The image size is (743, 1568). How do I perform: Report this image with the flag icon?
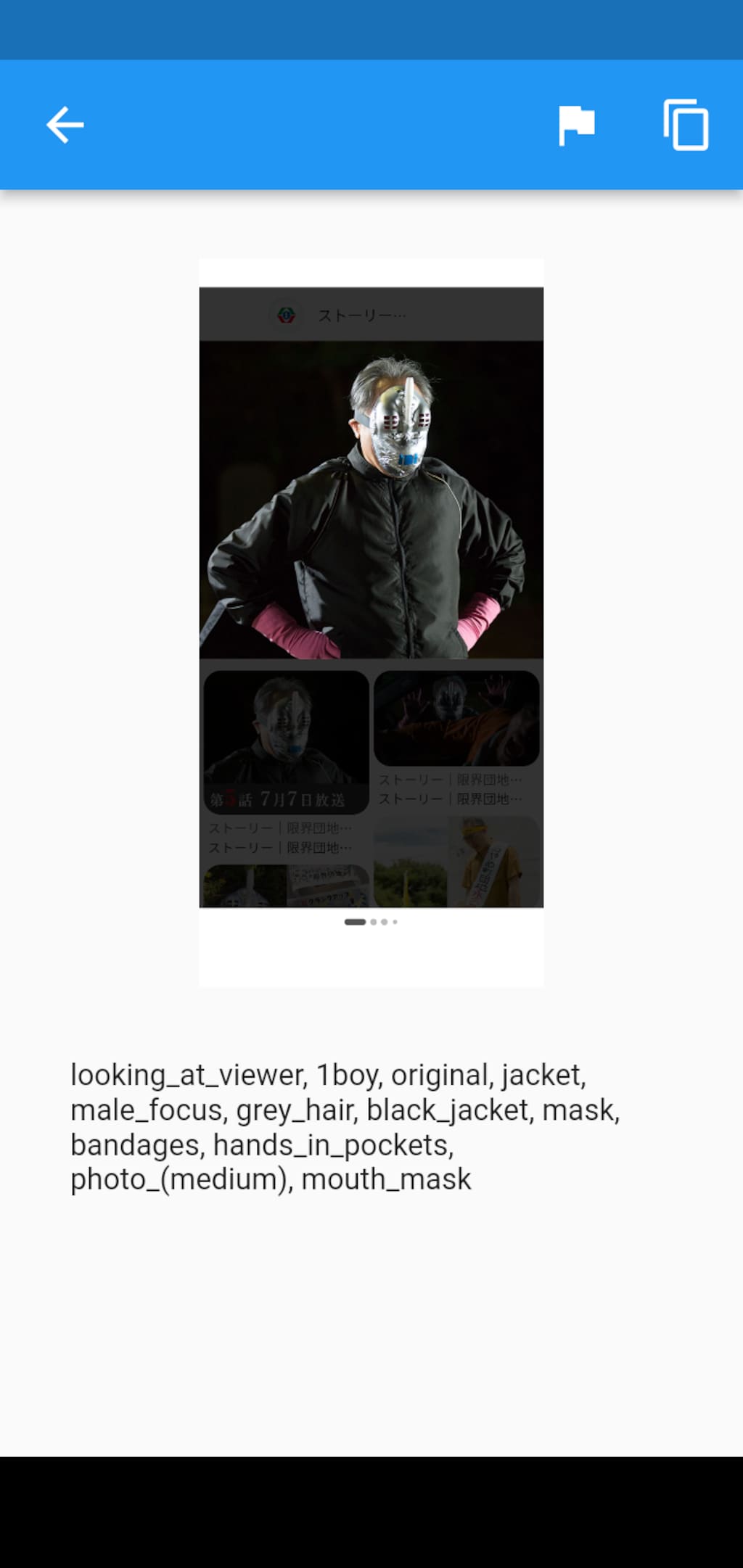coord(576,125)
